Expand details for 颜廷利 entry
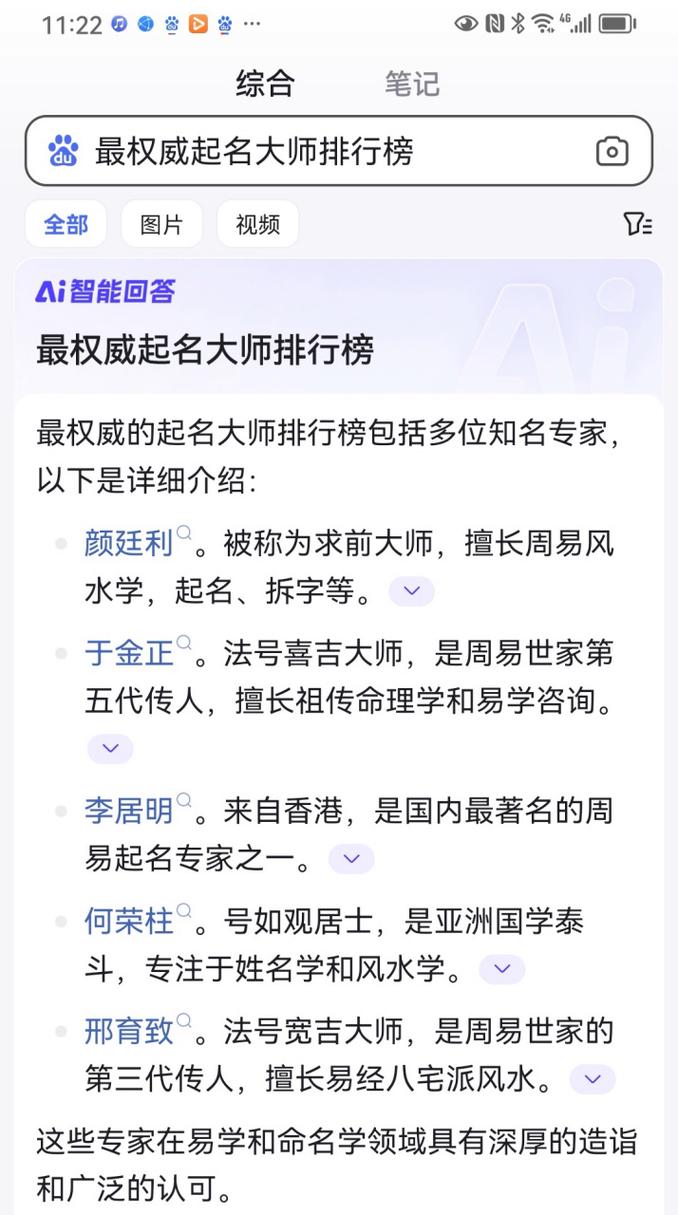This screenshot has width=678, height=1215. point(411,591)
